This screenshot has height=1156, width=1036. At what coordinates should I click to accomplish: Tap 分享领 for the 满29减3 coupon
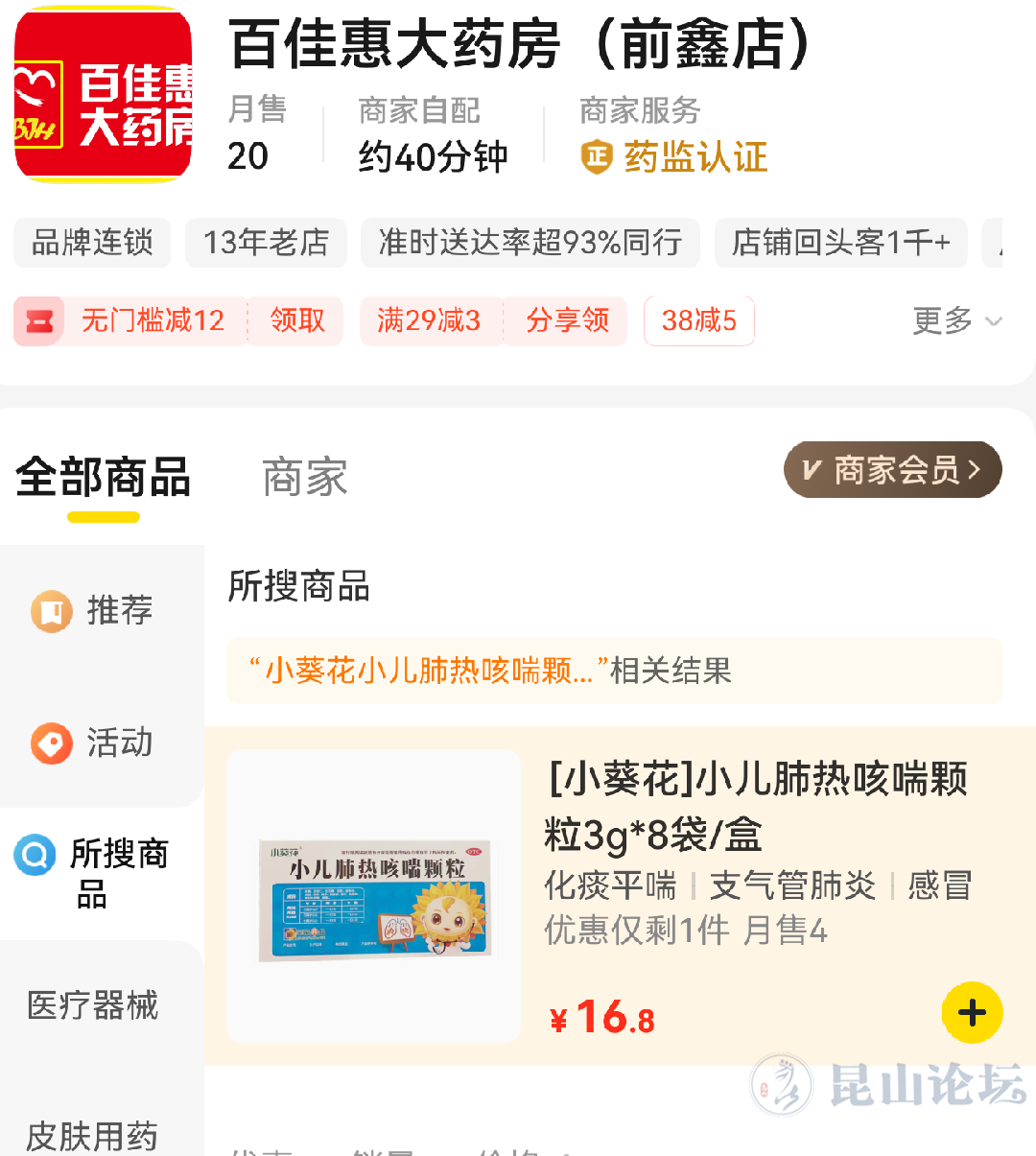pos(567,320)
